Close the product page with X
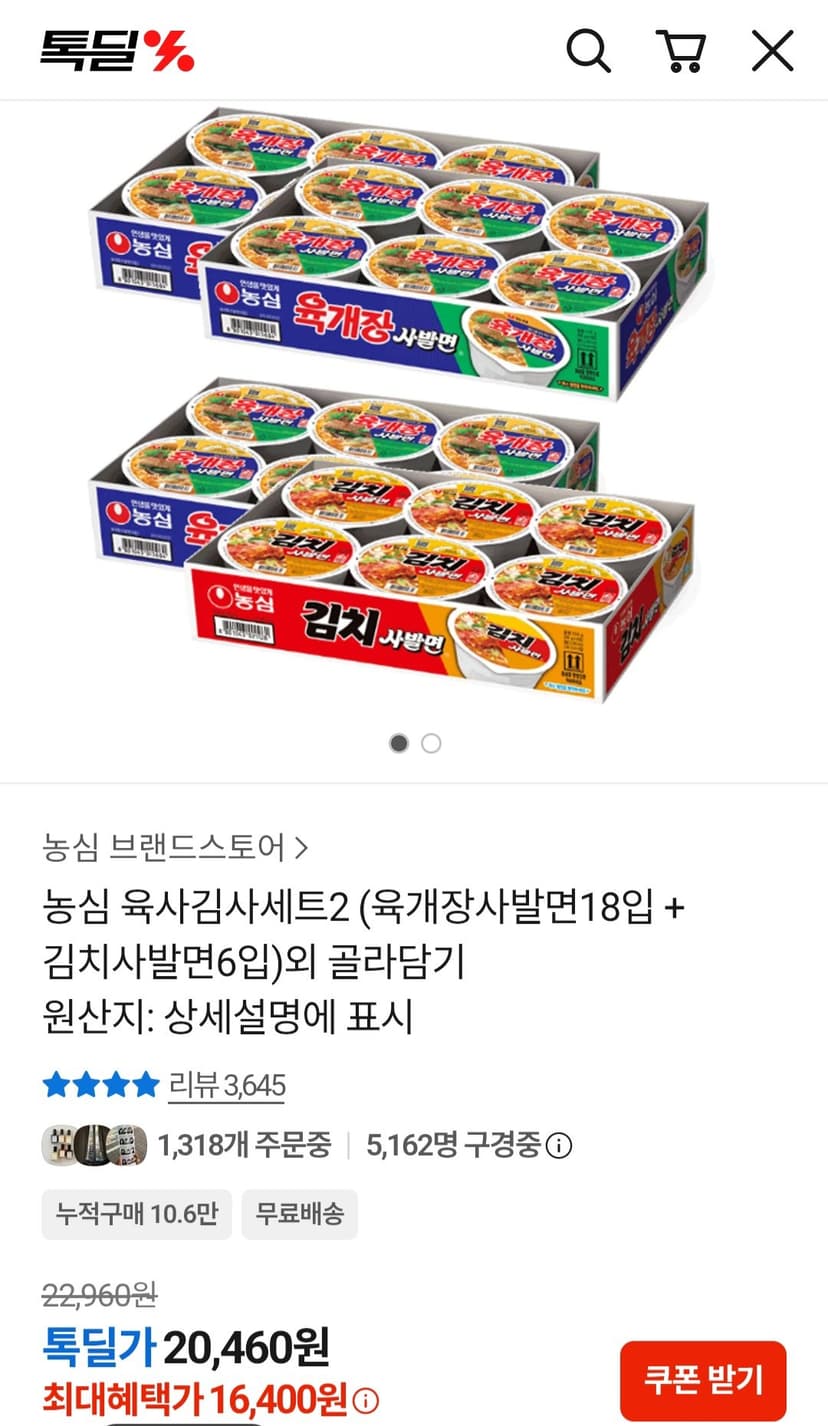The image size is (828, 1426). [x=772, y=50]
